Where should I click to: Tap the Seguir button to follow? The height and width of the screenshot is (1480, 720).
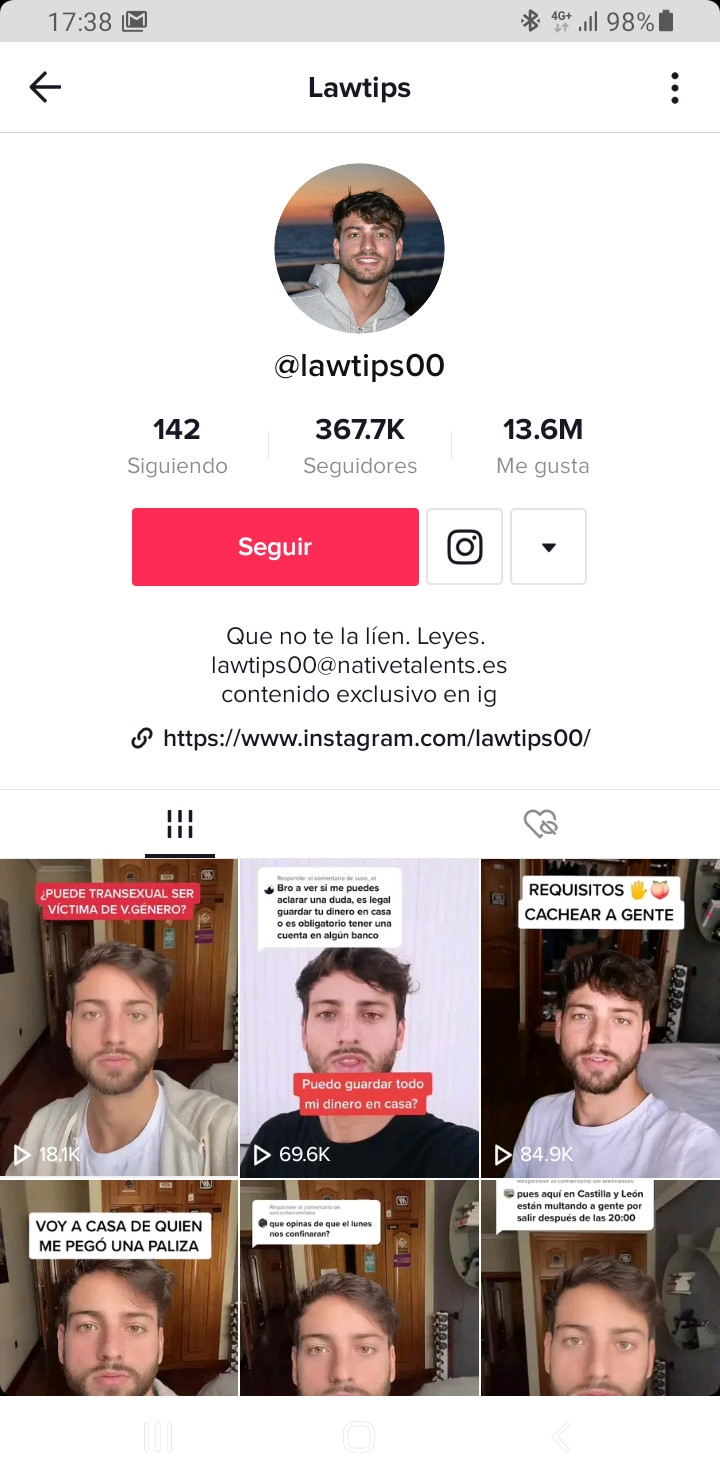coord(275,547)
